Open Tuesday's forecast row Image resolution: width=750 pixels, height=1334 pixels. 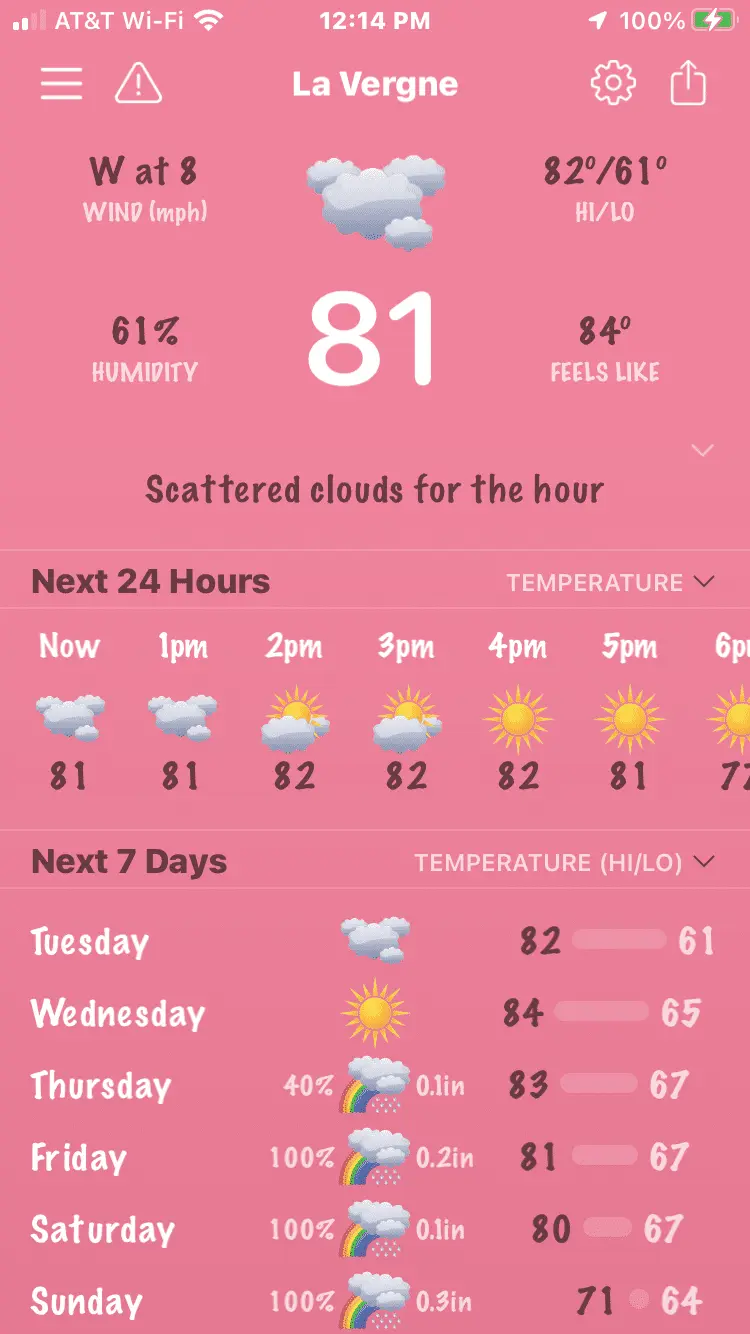point(374,941)
